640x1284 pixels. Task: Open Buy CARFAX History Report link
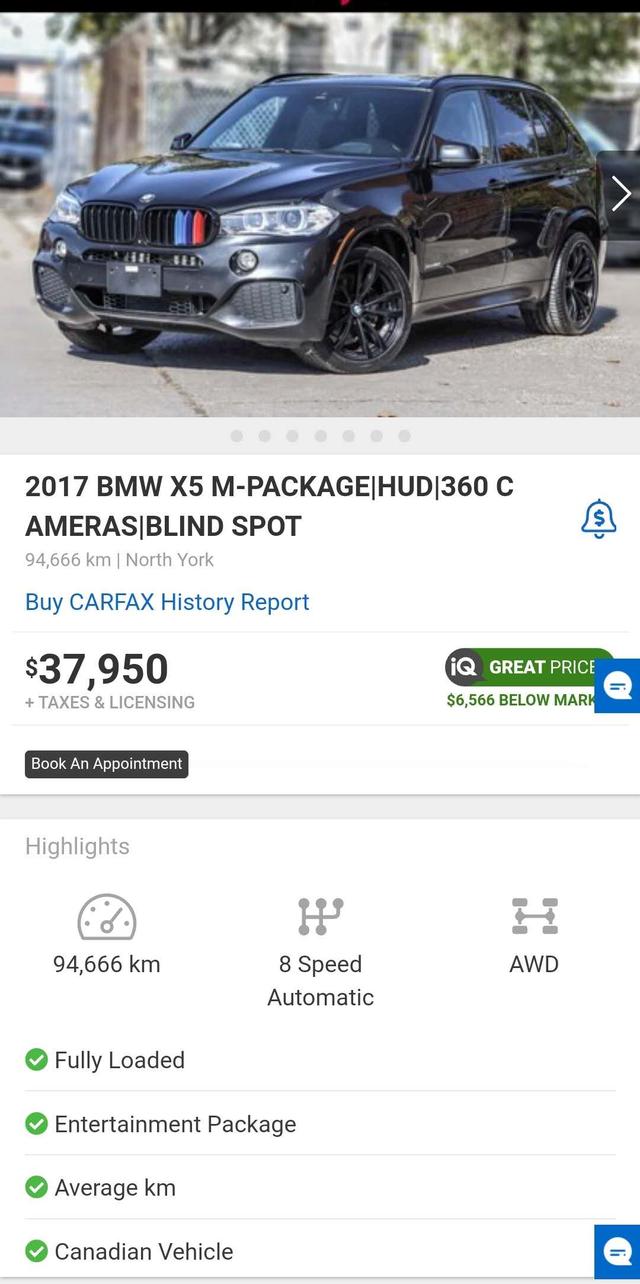pos(167,602)
